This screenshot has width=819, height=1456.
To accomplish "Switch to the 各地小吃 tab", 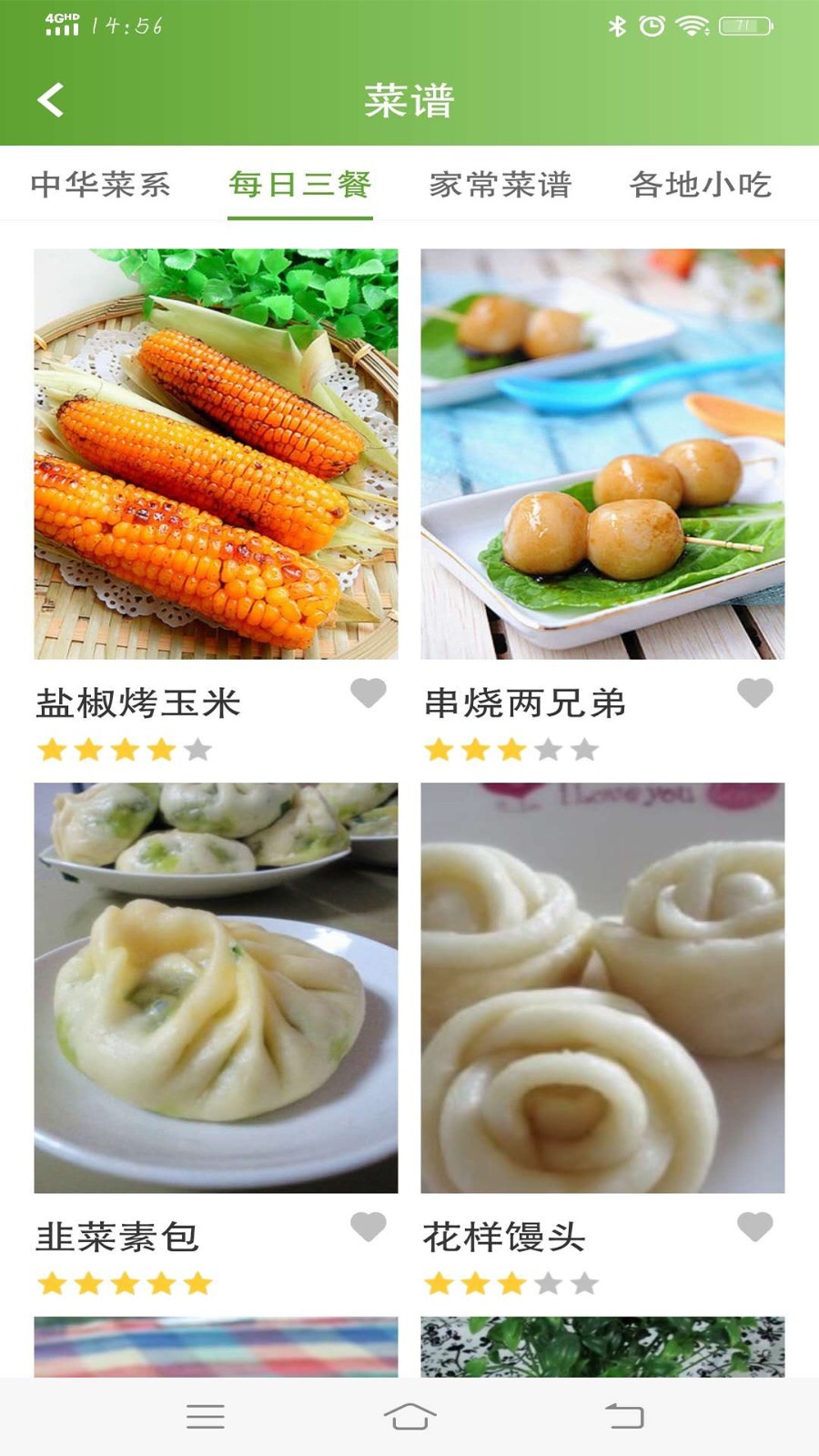I will 700,185.
